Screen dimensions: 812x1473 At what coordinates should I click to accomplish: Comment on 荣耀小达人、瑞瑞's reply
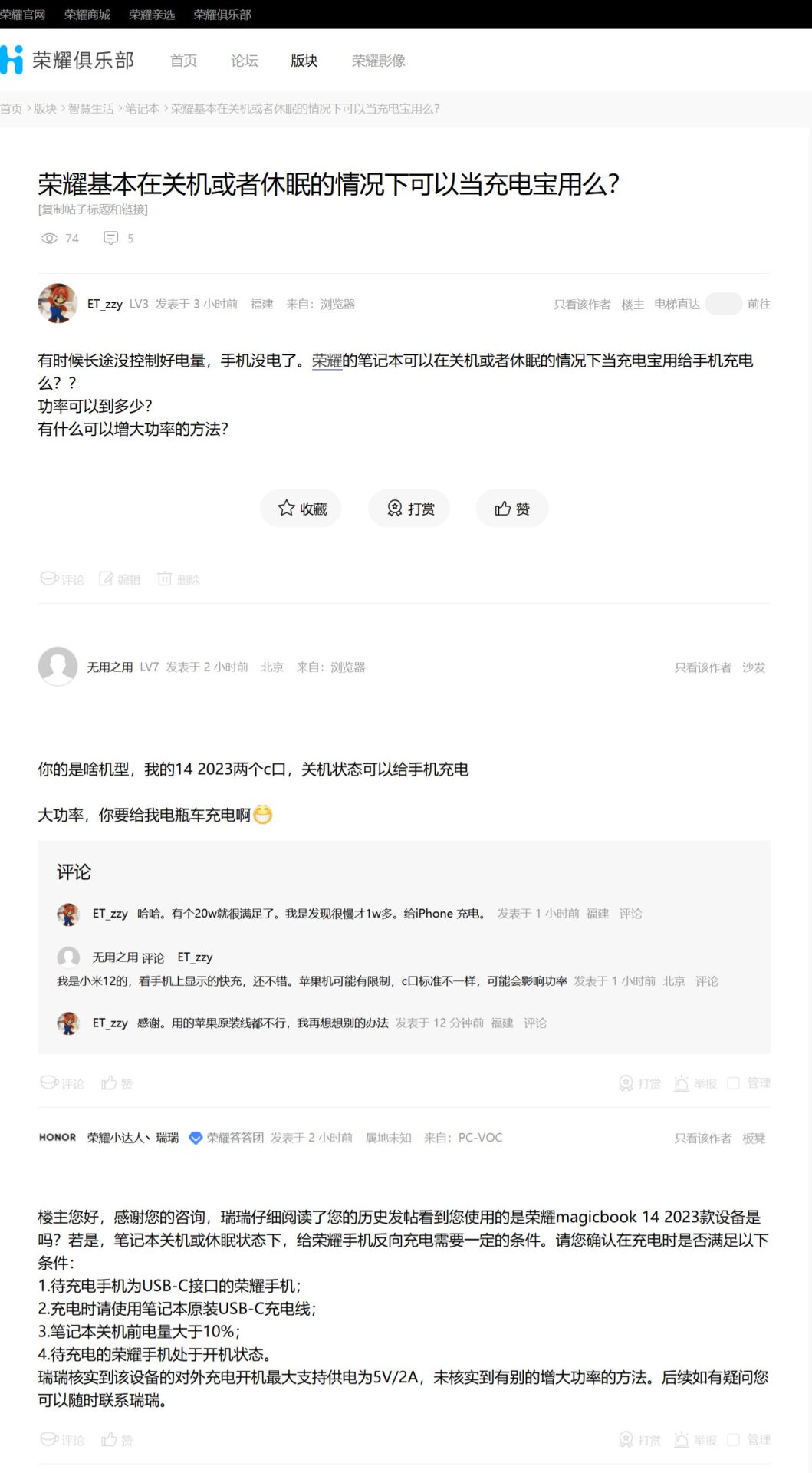63,1440
